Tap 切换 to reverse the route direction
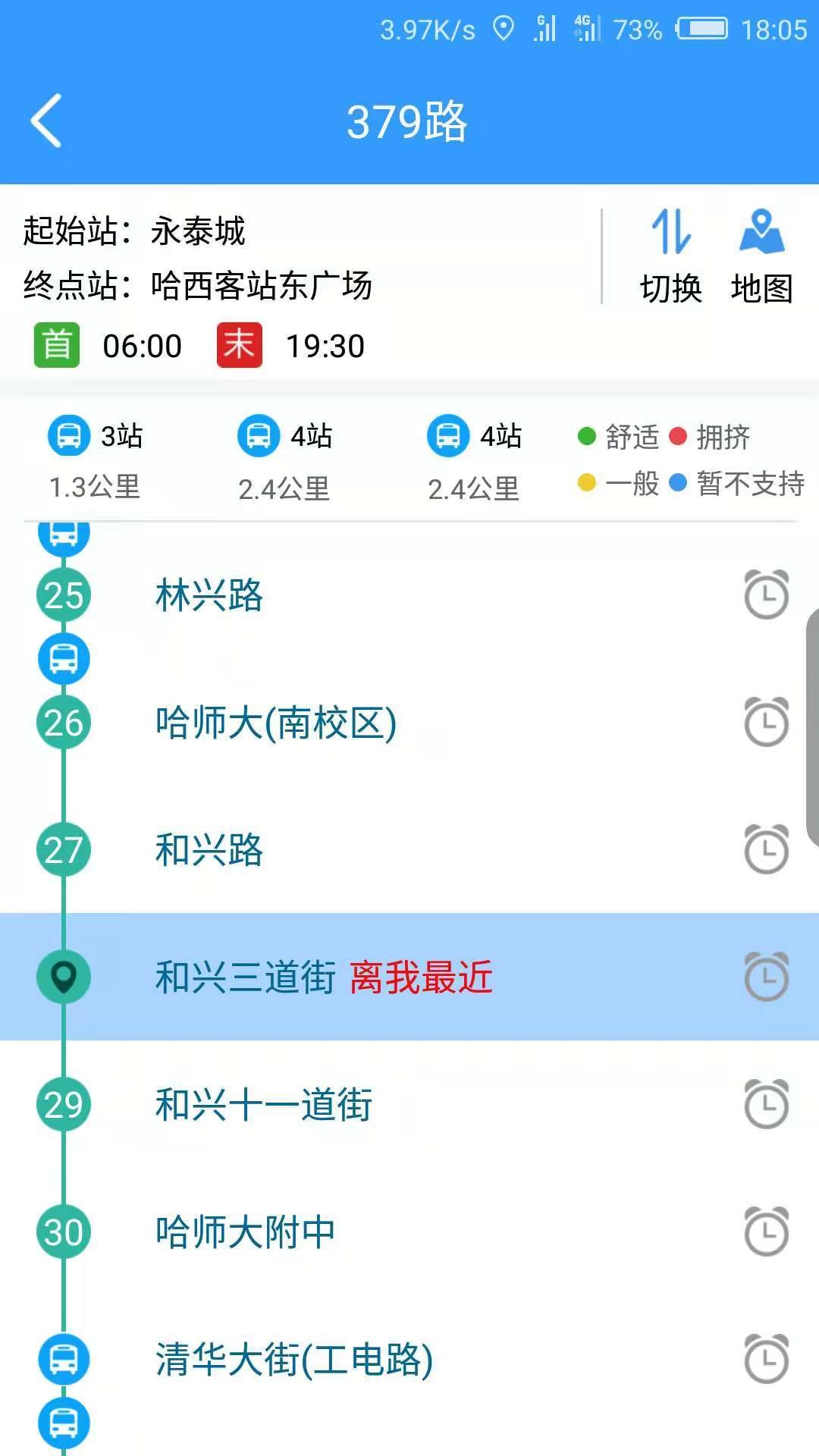Image resolution: width=819 pixels, height=1456 pixels. 670,258
